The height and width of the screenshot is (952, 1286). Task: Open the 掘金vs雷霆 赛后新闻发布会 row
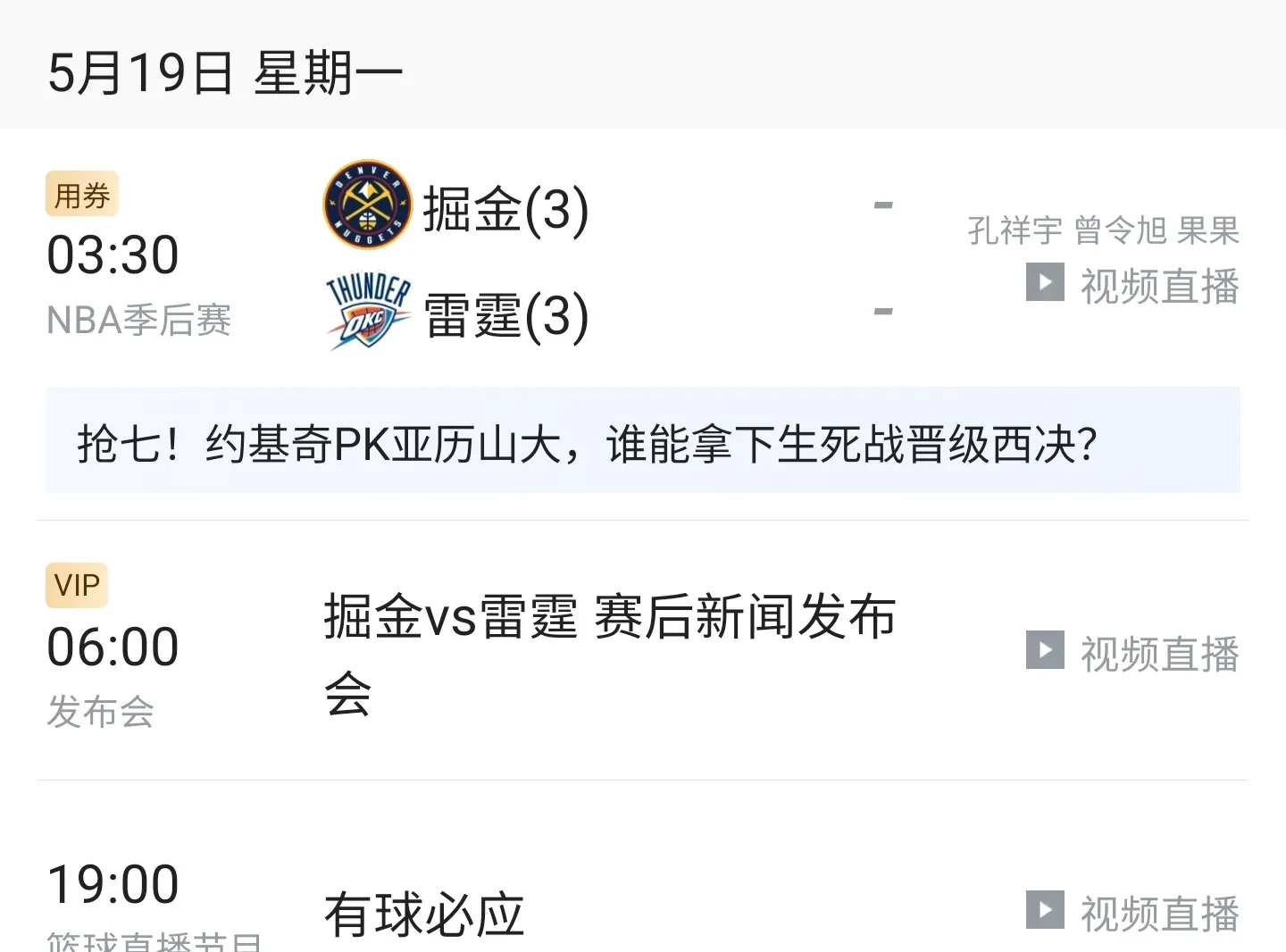pos(609,652)
